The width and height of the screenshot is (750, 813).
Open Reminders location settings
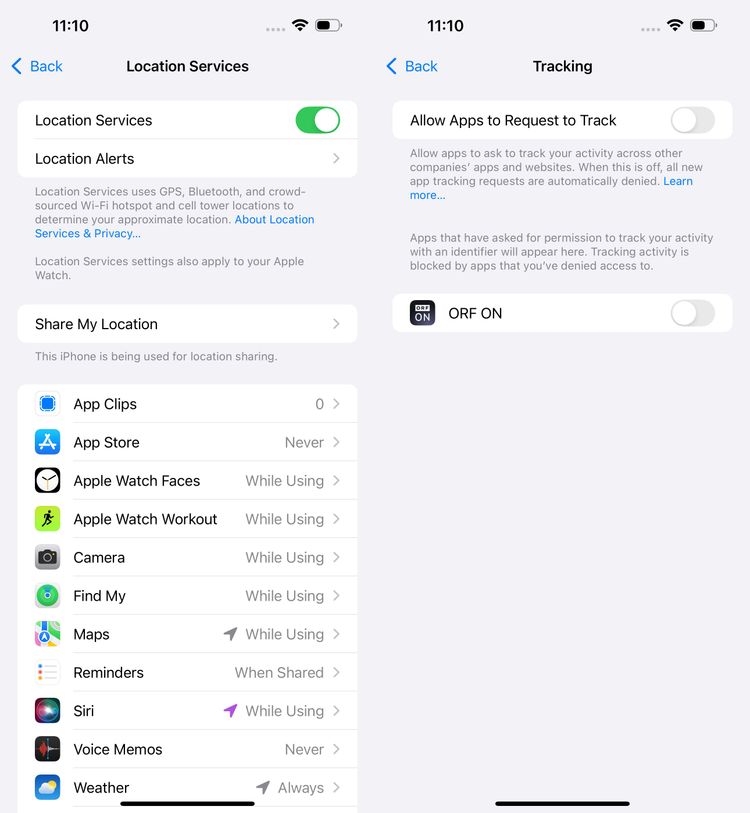coord(187,672)
